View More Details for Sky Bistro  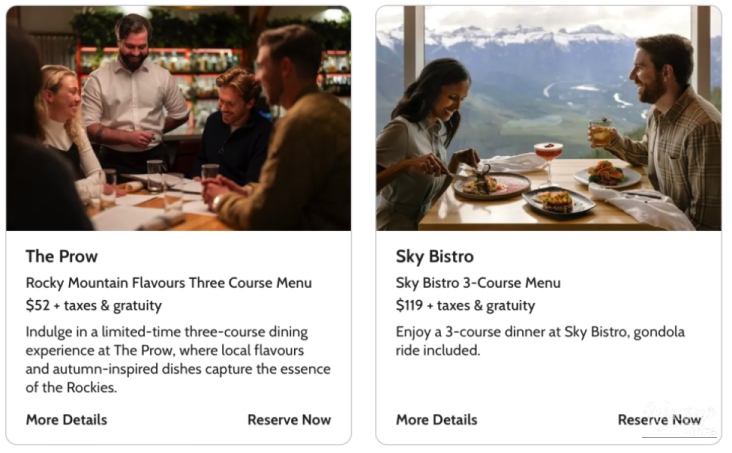436,420
